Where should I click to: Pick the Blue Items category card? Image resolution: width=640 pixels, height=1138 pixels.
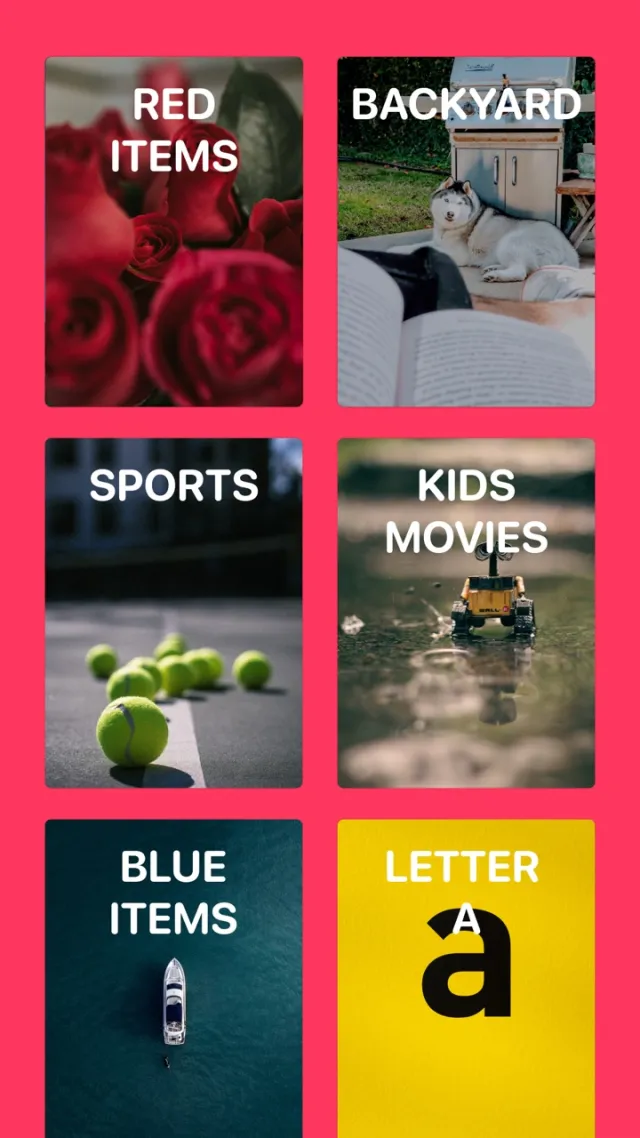174,978
